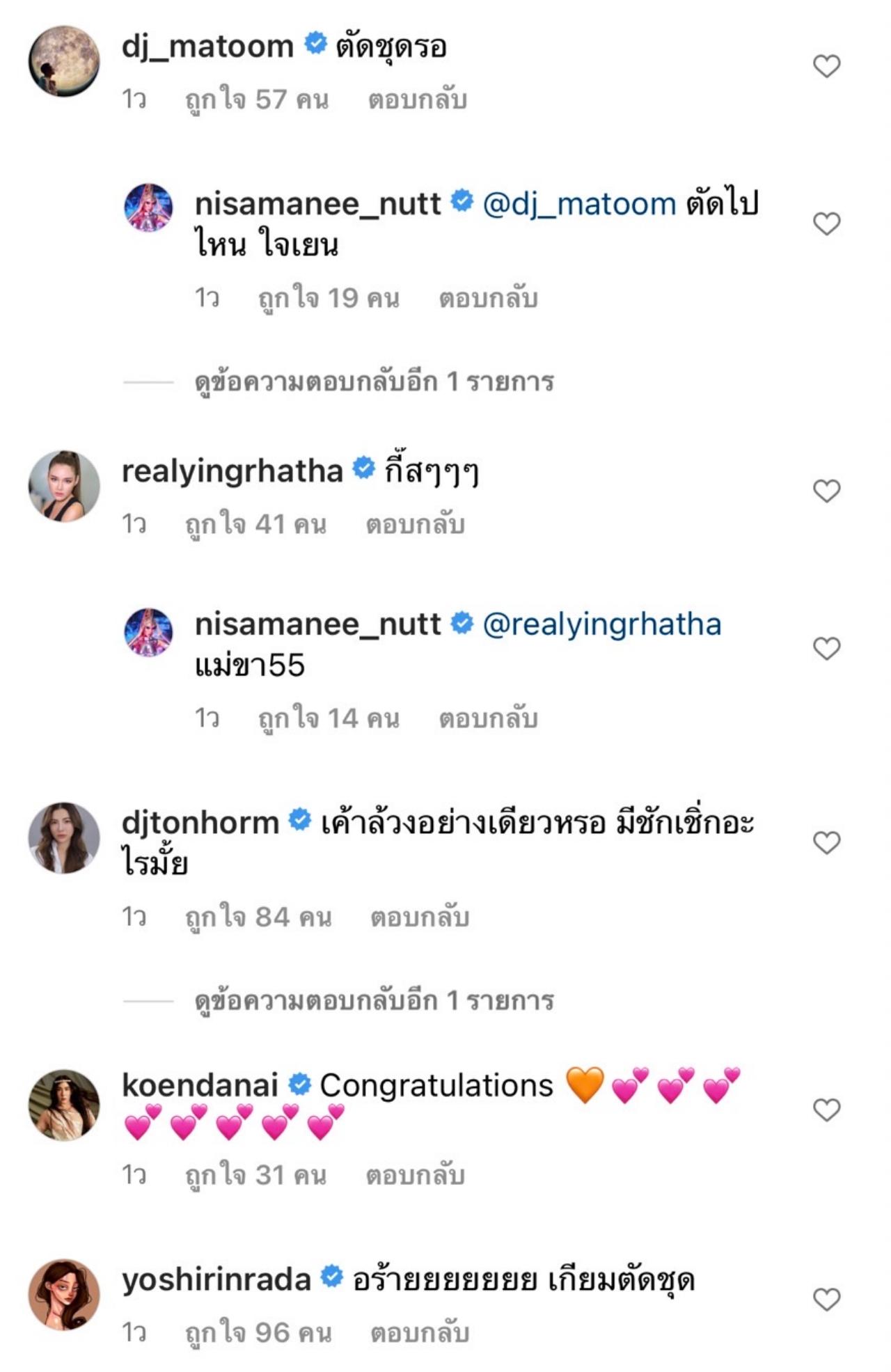Like koendanai's Congratulations comment
891x1372 pixels.
click(x=826, y=1110)
